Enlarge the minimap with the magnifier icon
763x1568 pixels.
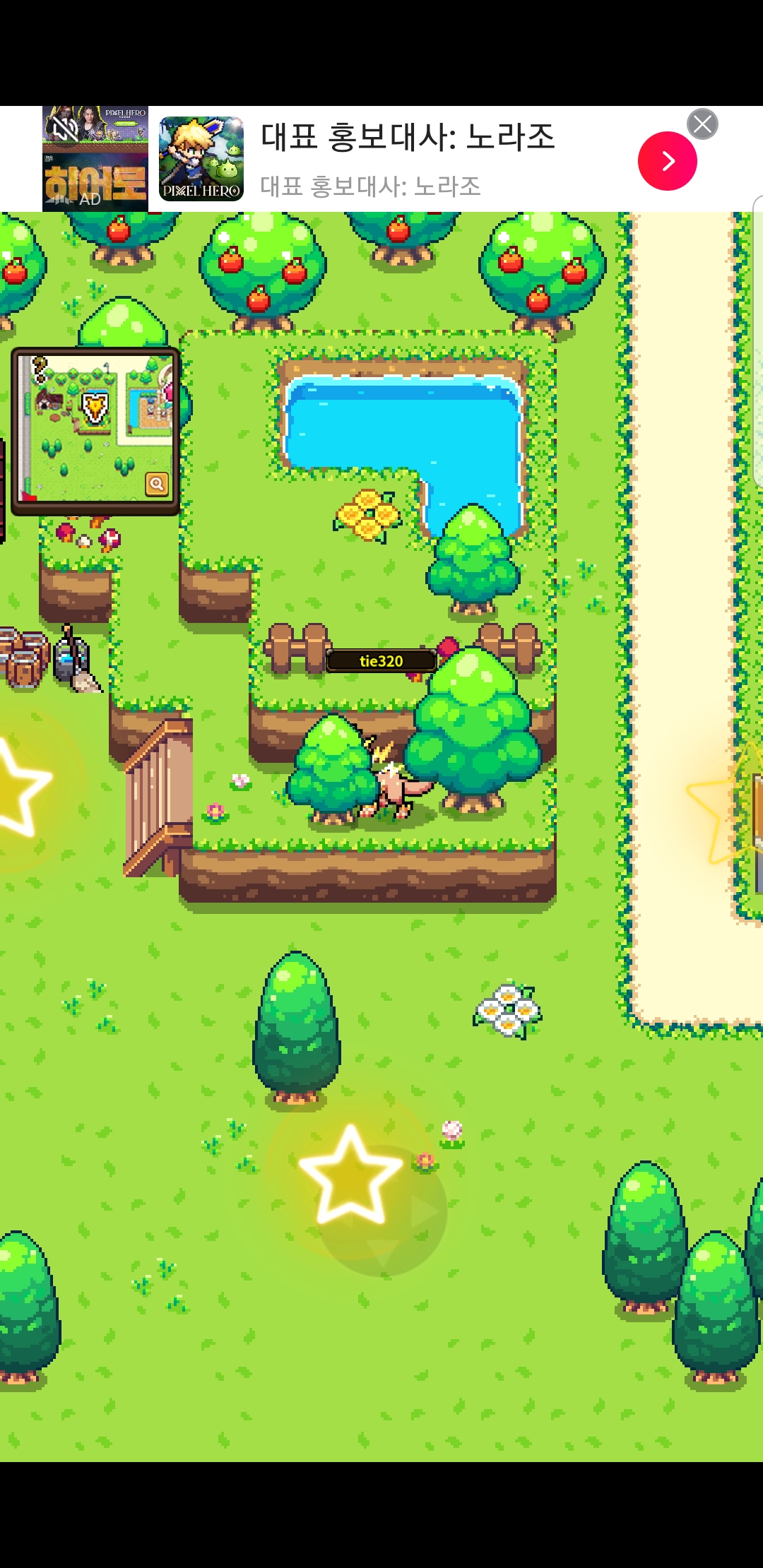coord(157,484)
